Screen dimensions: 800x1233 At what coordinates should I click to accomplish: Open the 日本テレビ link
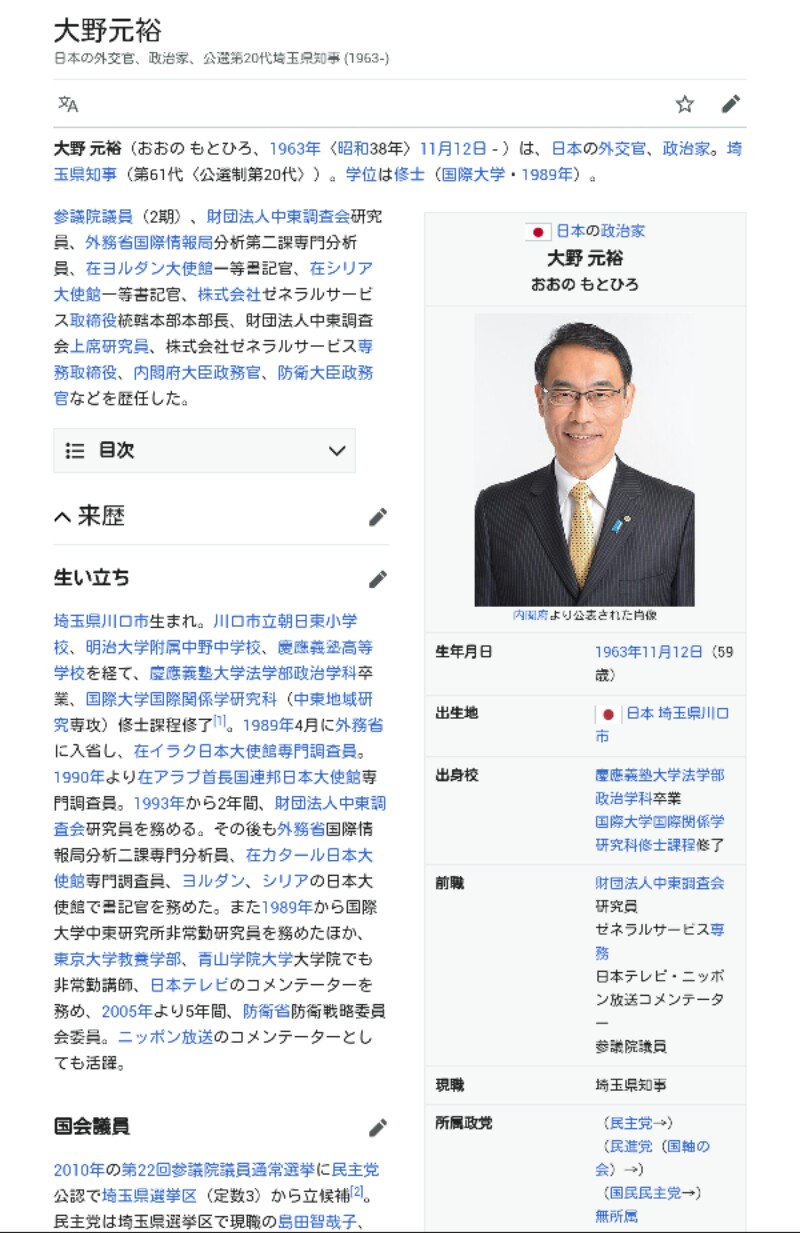[182, 985]
